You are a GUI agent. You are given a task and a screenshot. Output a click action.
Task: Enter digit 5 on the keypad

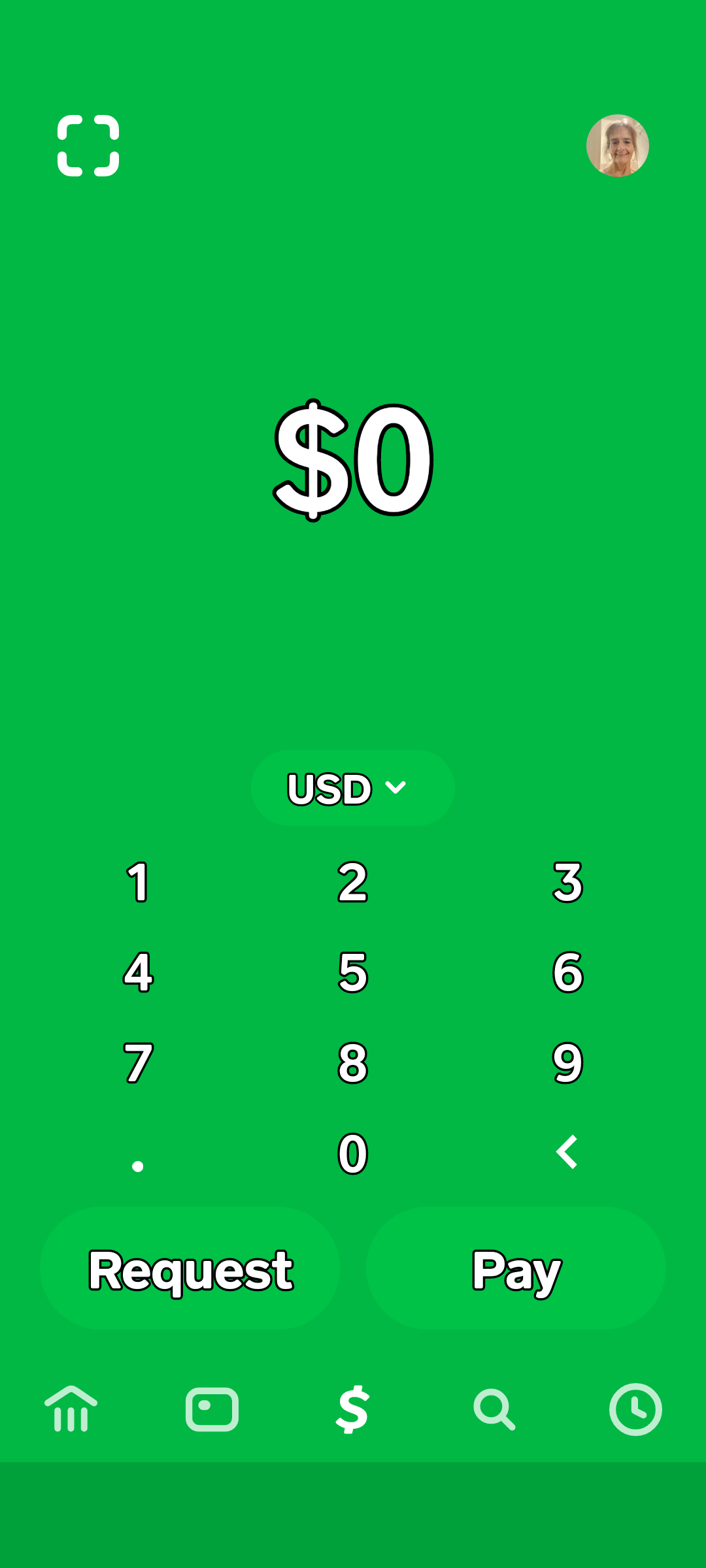(353, 972)
